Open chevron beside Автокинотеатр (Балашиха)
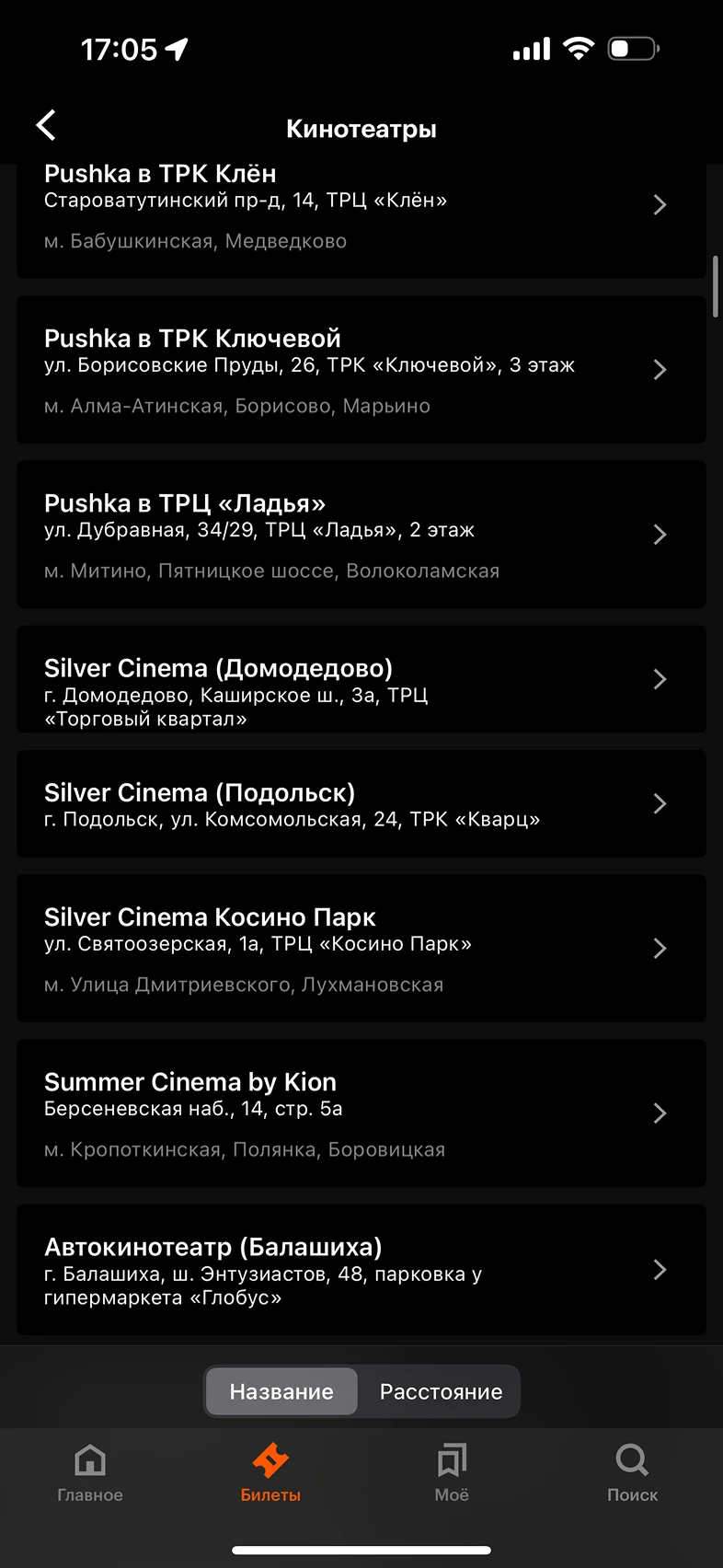The width and height of the screenshot is (723, 1568). click(x=660, y=1269)
